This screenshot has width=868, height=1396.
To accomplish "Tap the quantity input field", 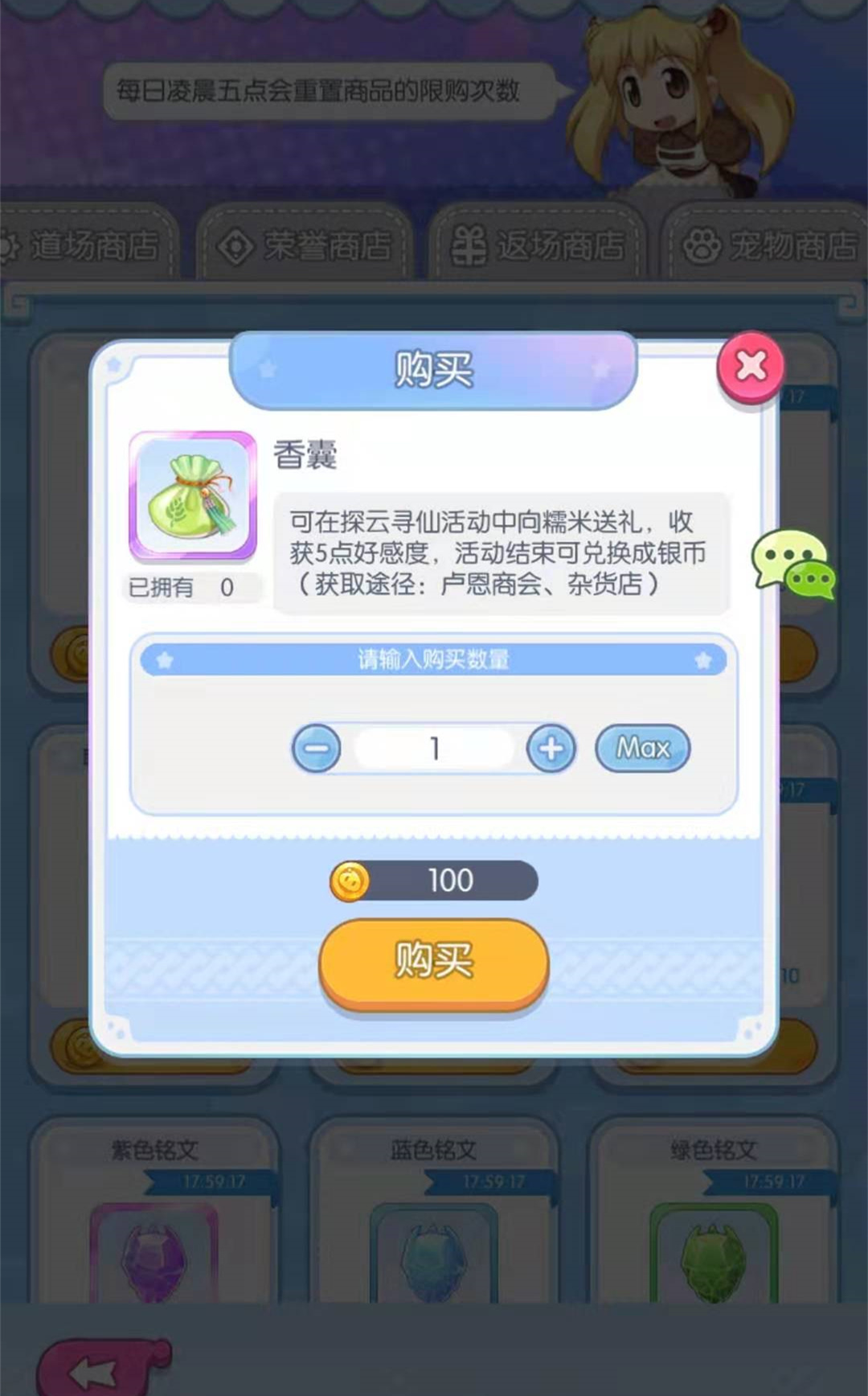I will [434, 749].
